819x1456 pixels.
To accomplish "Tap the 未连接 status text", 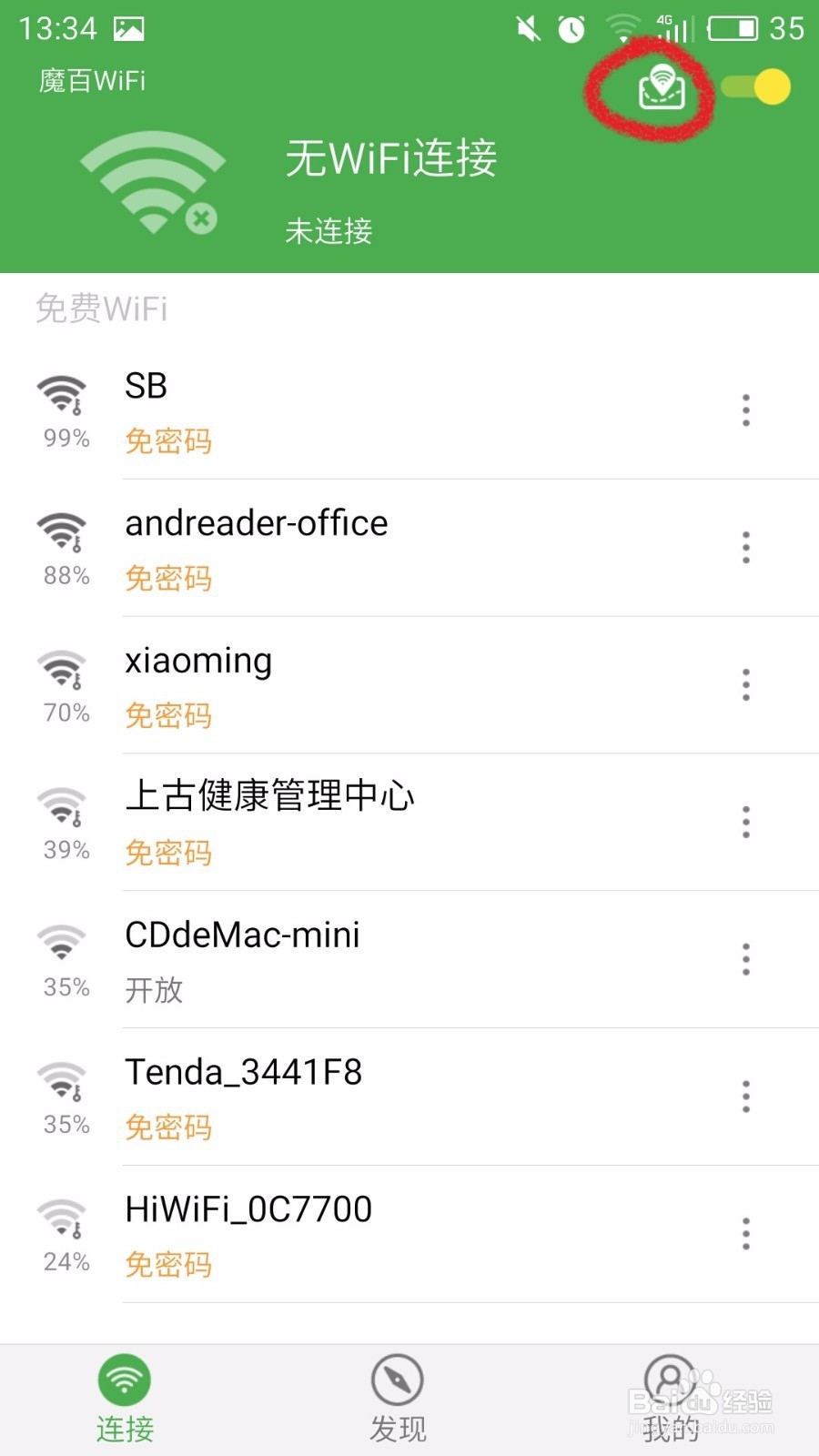I will pyautogui.click(x=329, y=232).
